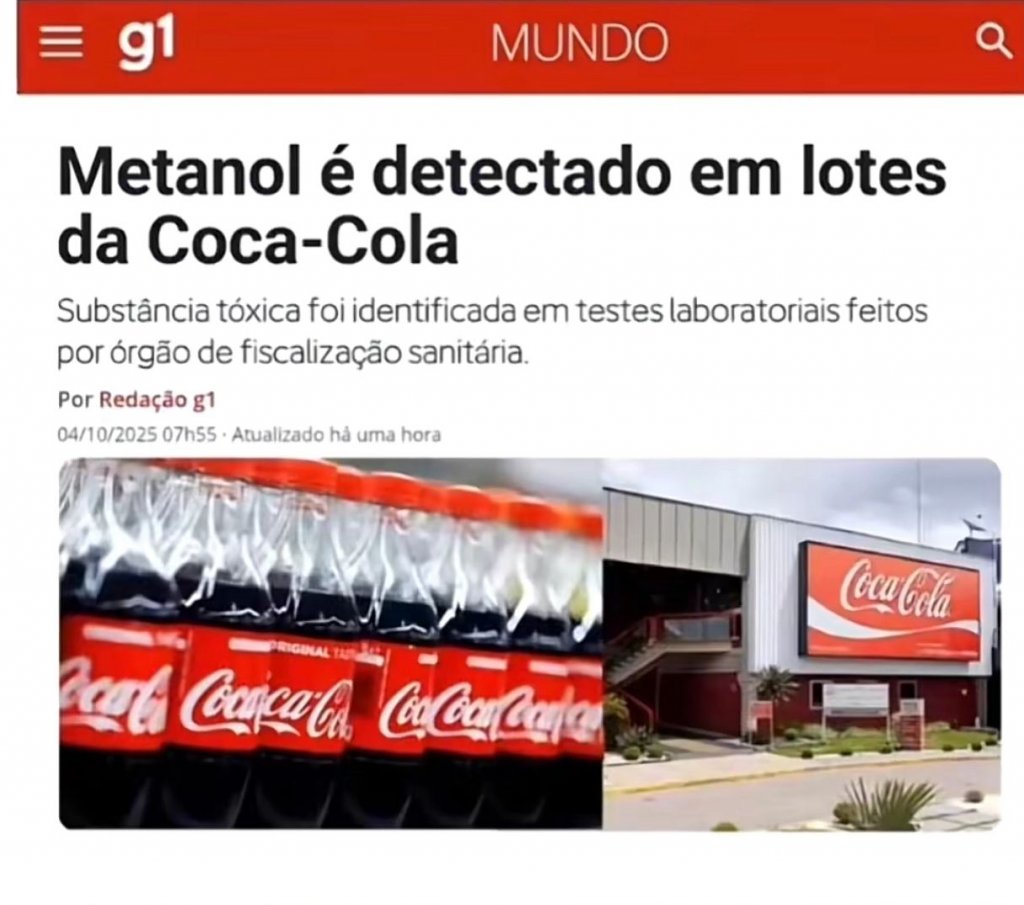Open the g1 hamburger menu
Image resolution: width=1024 pixels, height=905 pixels.
[x=62, y=43]
